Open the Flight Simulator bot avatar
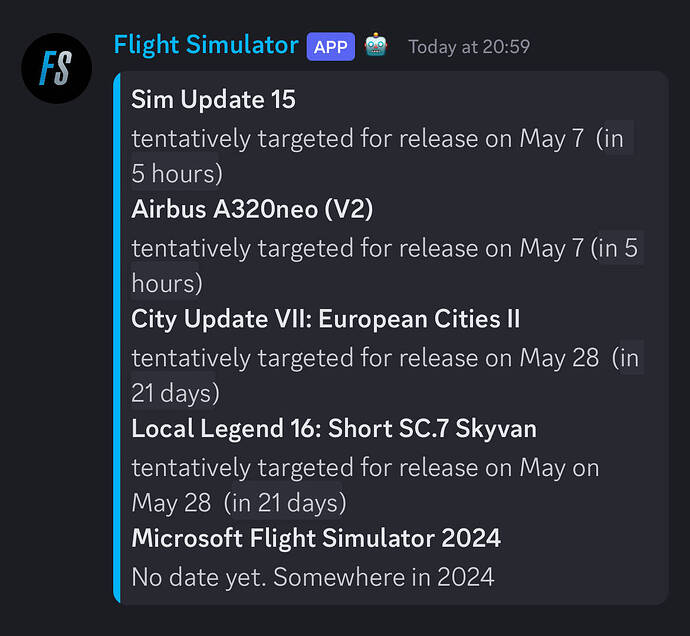690x636 pixels. click(x=57, y=68)
